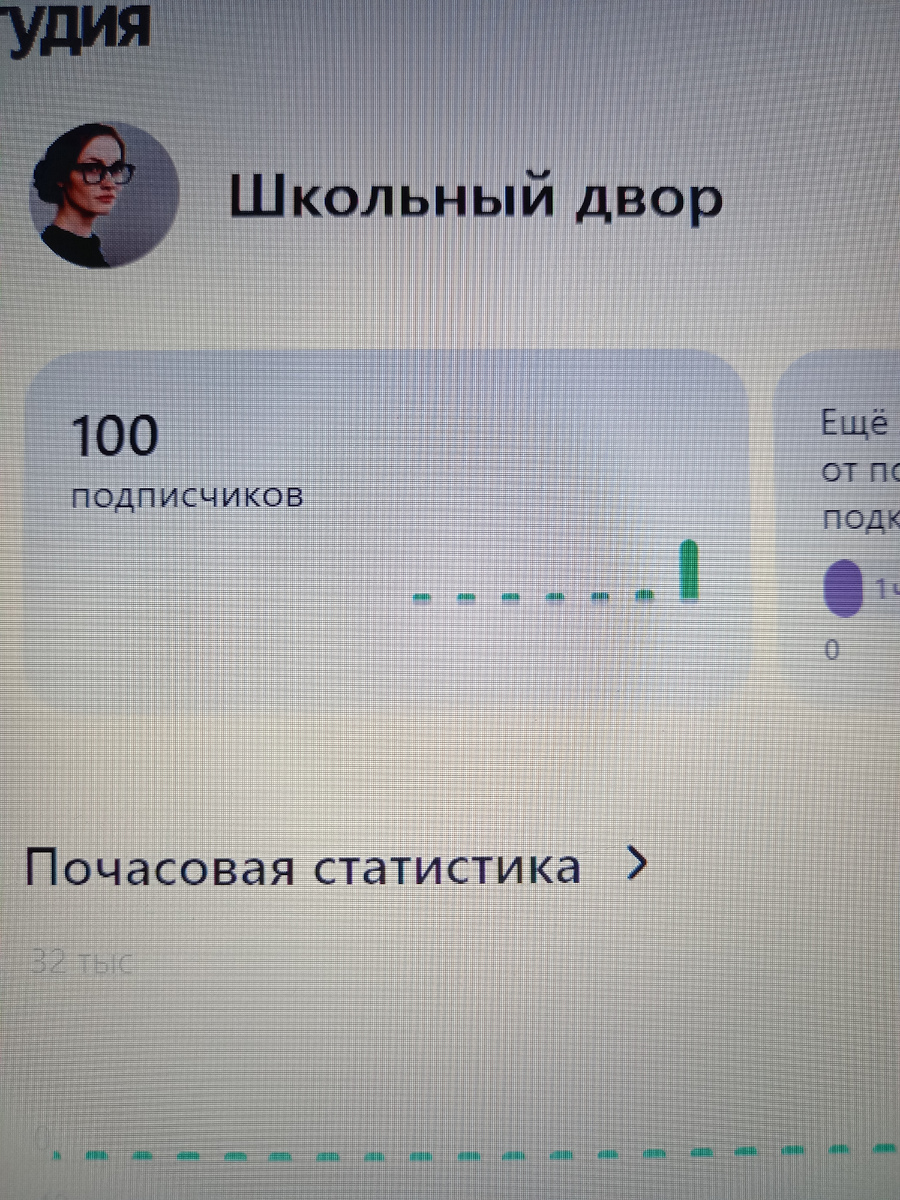Click the first dashed green bar in mini chart
The width and height of the screenshot is (900, 1200).
pos(422,598)
